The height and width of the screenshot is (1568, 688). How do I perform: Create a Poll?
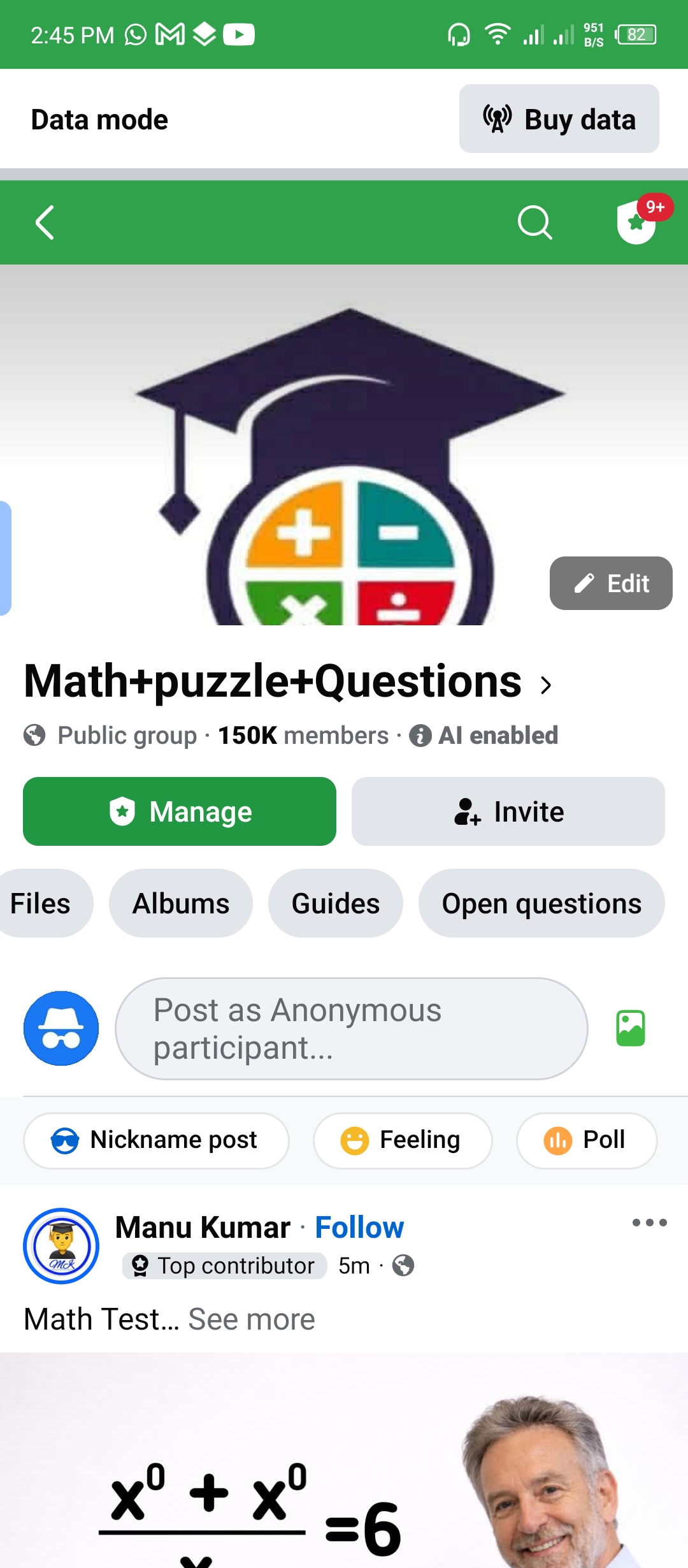point(586,1140)
